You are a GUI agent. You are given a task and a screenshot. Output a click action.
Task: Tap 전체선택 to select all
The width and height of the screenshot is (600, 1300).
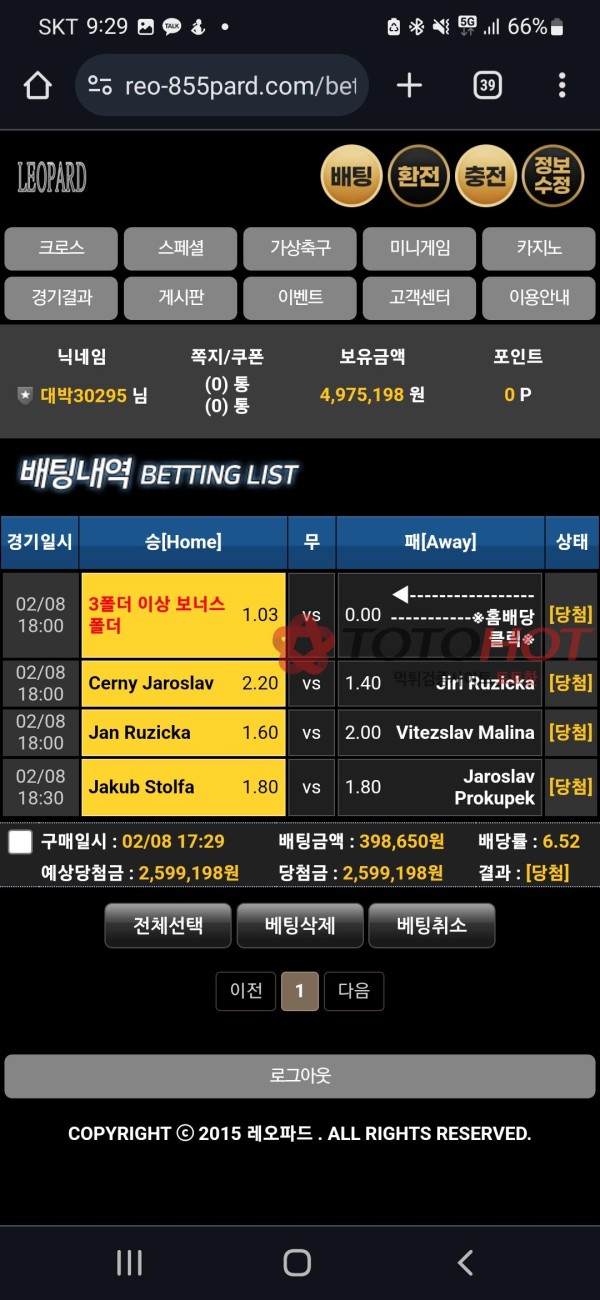click(168, 926)
